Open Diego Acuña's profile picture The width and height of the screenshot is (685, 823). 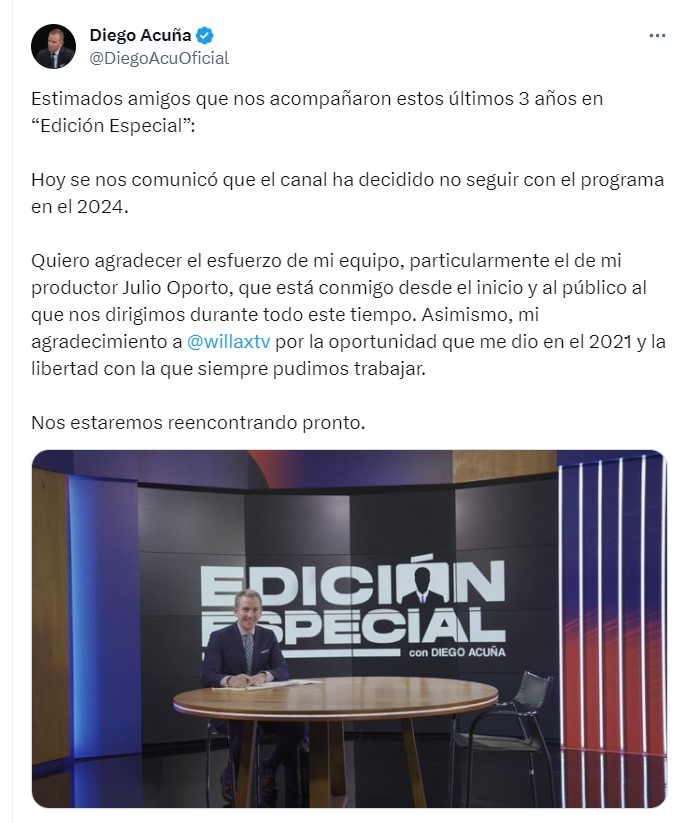click(x=53, y=46)
